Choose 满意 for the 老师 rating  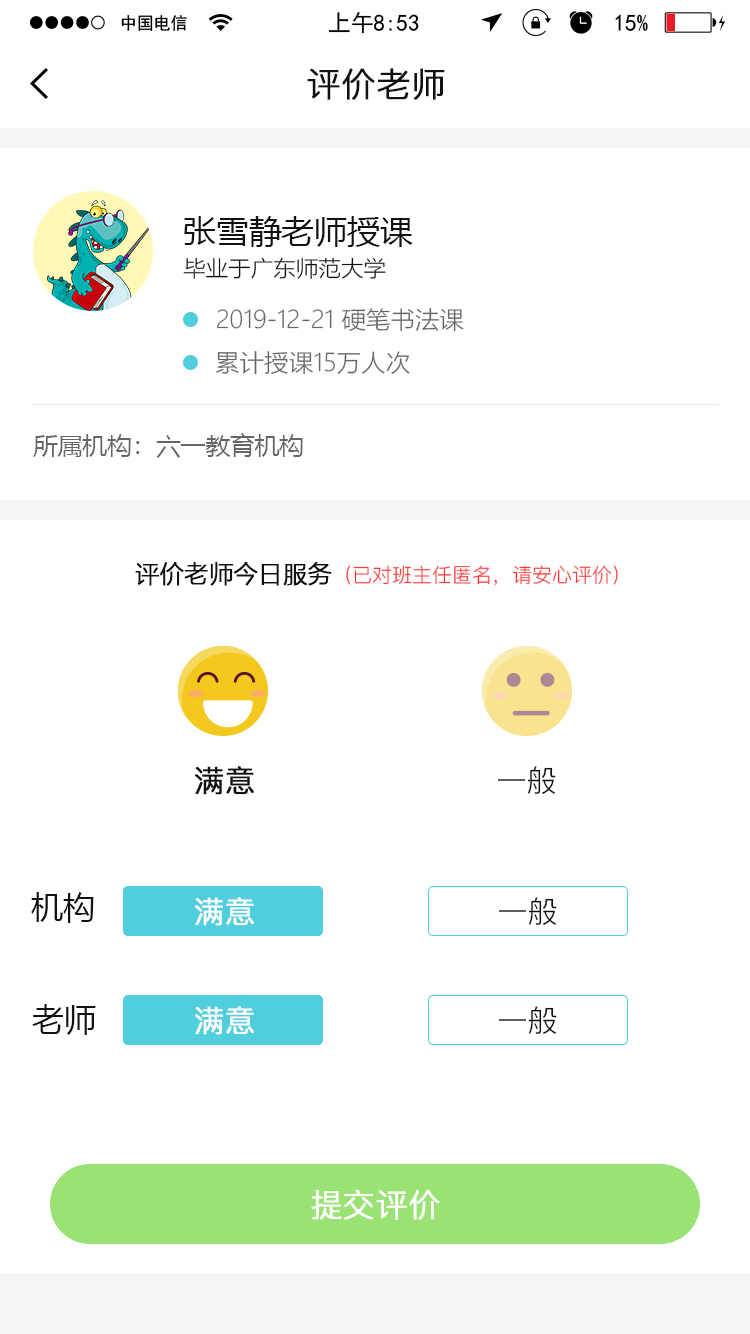pos(223,1020)
